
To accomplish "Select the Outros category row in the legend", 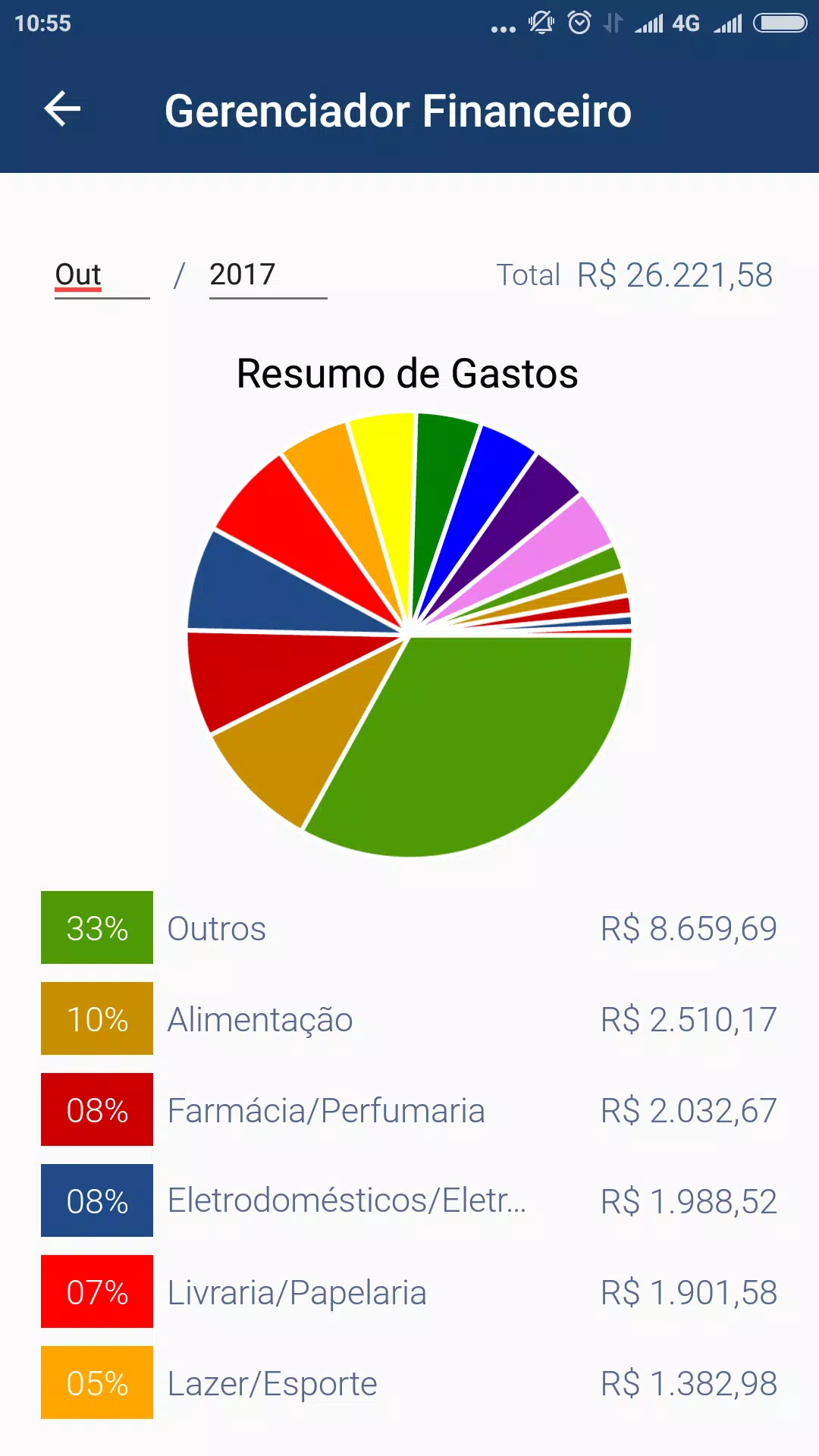I will [216, 927].
